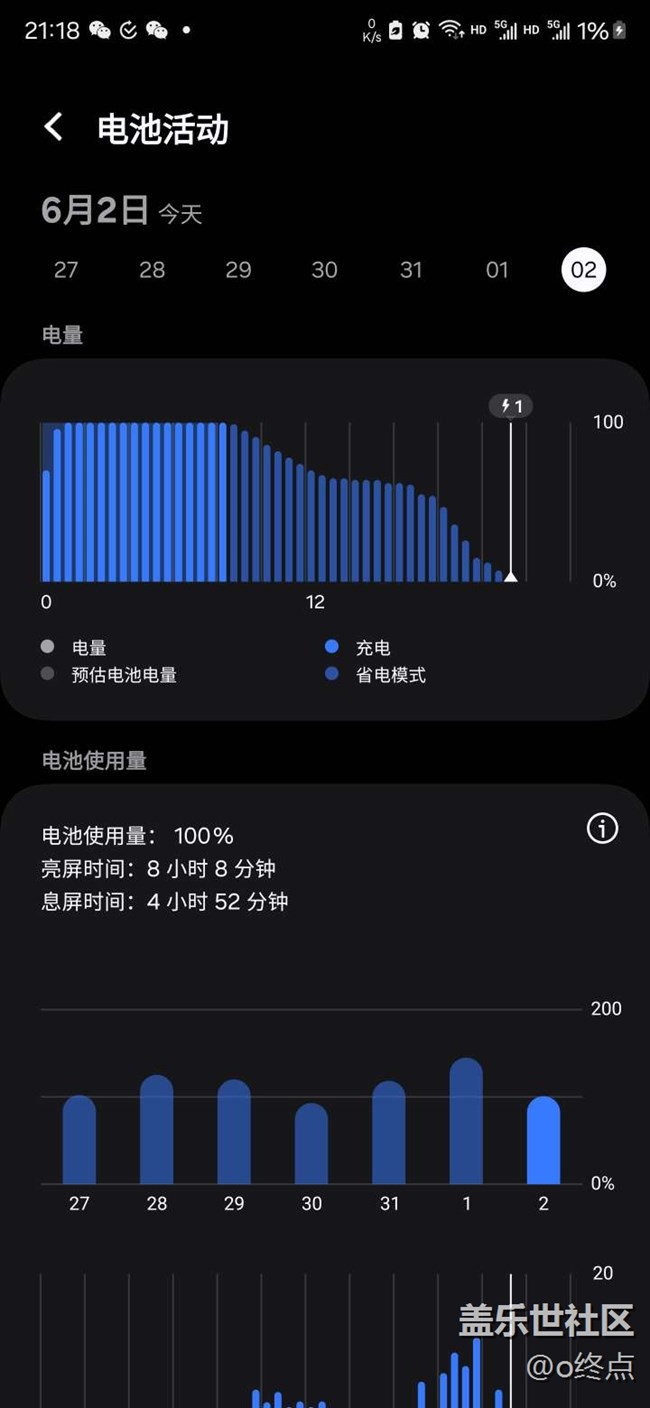650x1408 pixels.
Task: Pick the usage bar labeled 30
Action: pyautogui.click(x=311, y=1144)
